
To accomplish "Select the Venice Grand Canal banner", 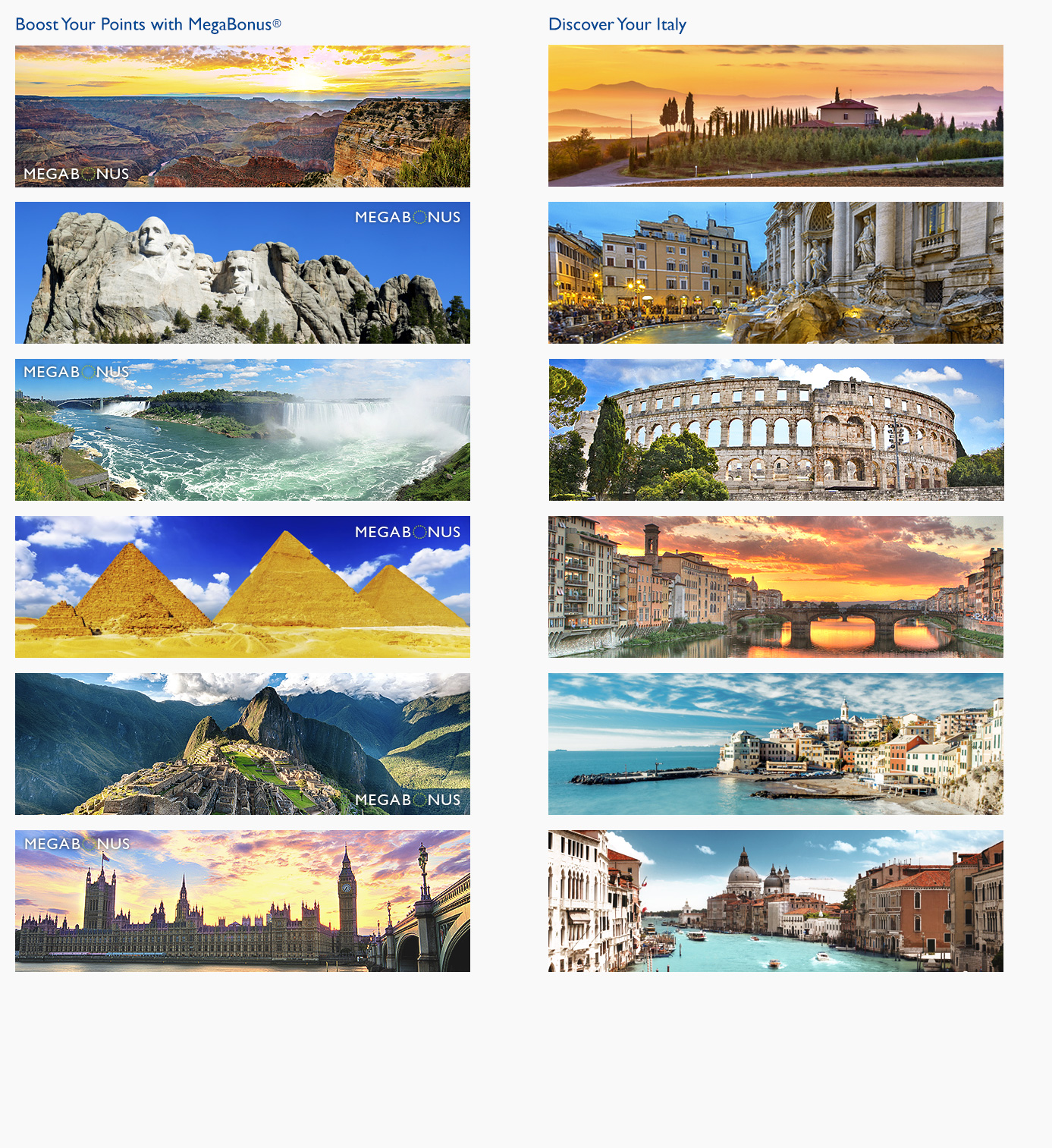I will tap(775, 901).
